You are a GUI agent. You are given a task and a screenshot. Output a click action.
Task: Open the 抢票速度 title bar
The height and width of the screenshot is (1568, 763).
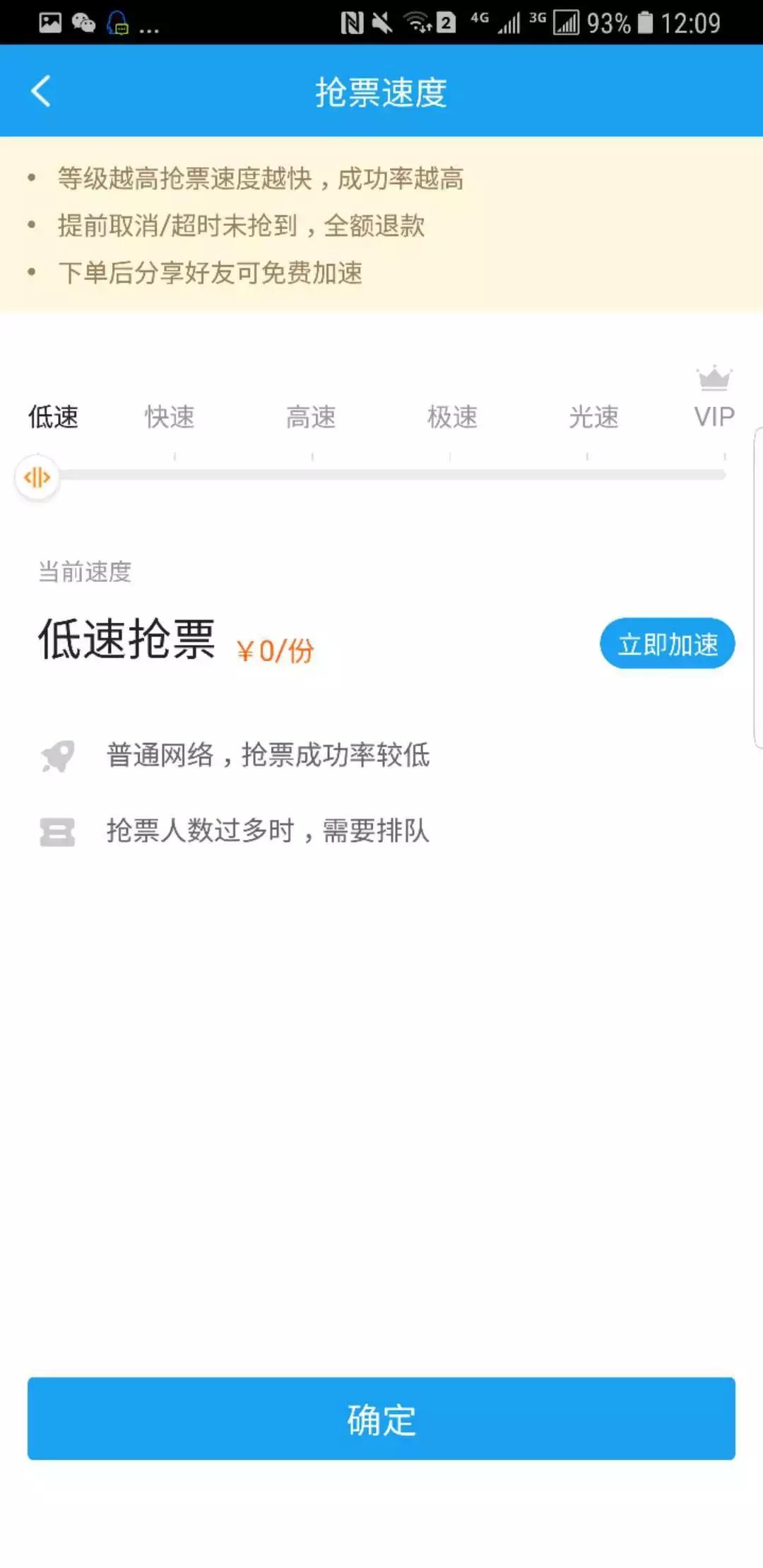381,90
